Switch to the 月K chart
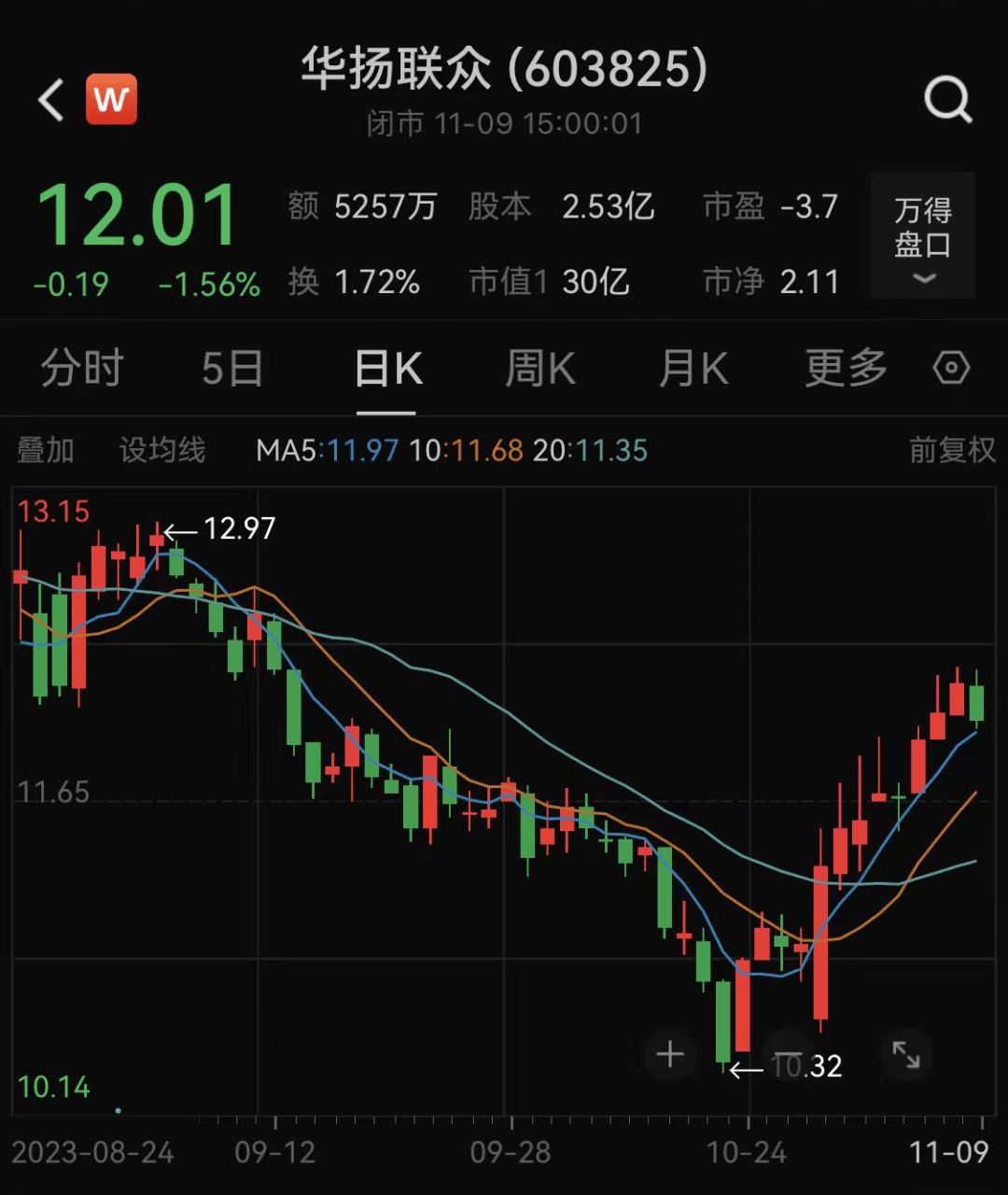This screenshot has width=1008, height=1195. (693, 370)
